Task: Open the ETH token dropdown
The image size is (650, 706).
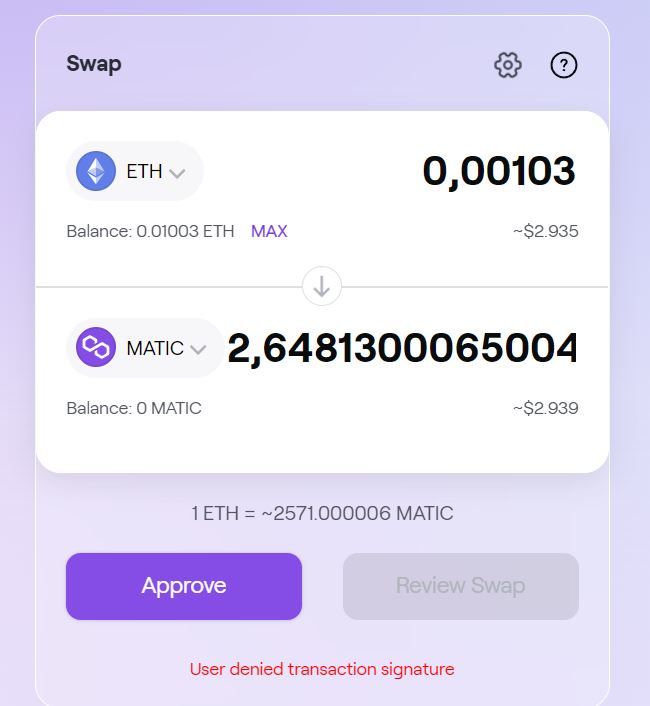Action: click(135, 171)
